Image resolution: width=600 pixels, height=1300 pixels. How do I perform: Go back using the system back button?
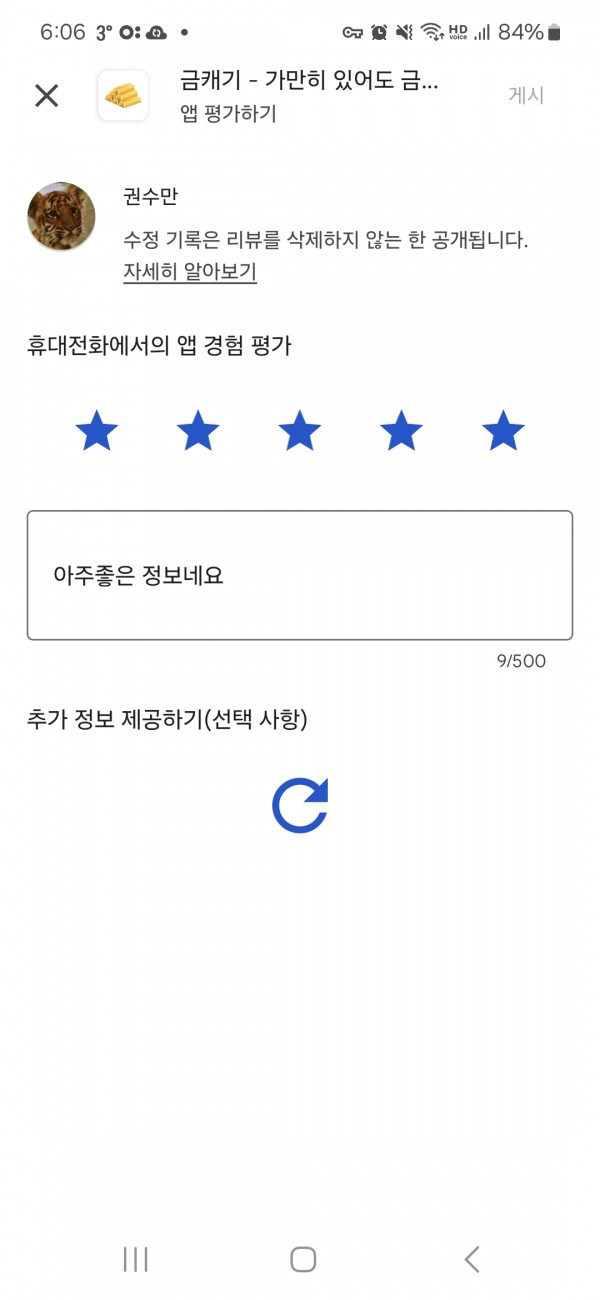tap(472, 1259)
